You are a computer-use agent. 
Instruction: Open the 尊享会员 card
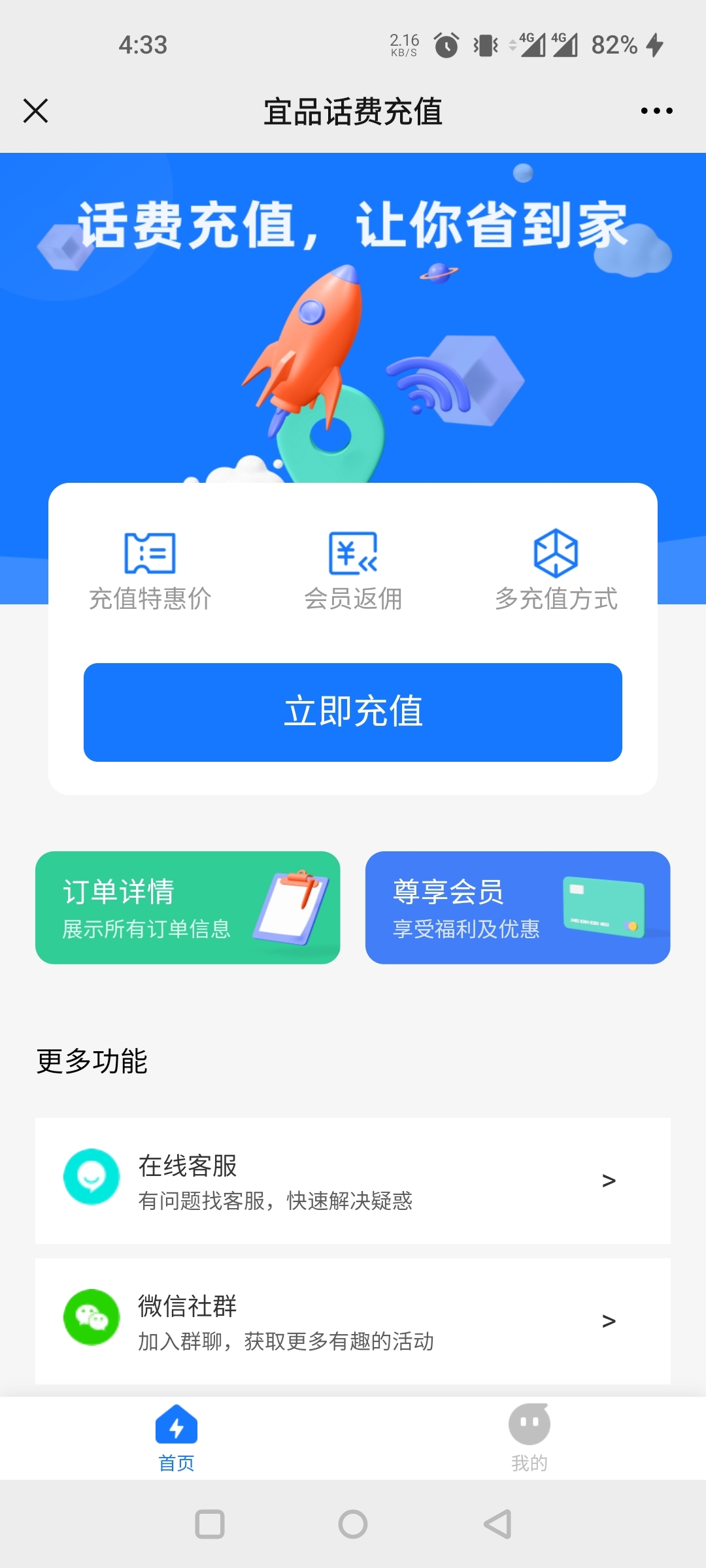[x=517, y=907]
